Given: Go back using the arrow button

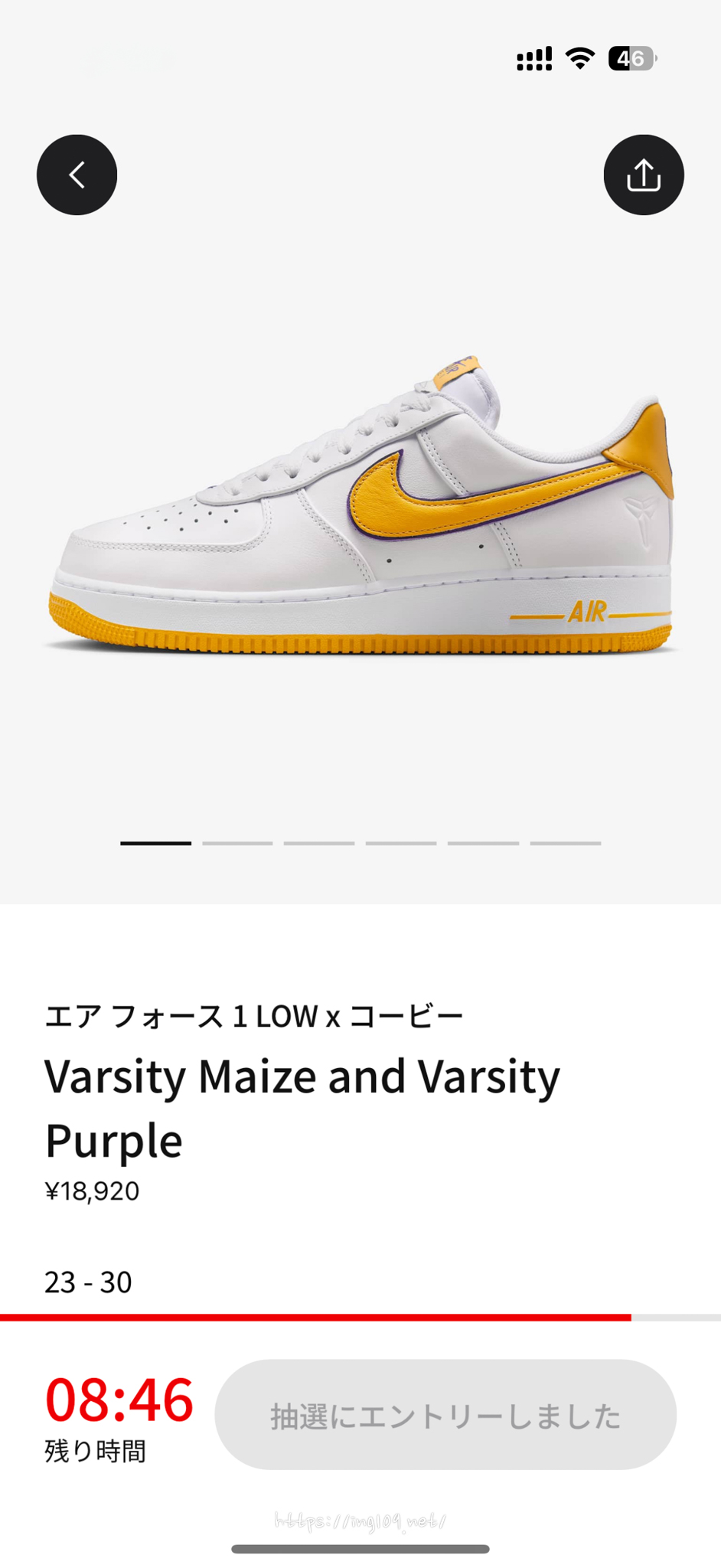Looking at the screenshot, I should tap(77, 175).
